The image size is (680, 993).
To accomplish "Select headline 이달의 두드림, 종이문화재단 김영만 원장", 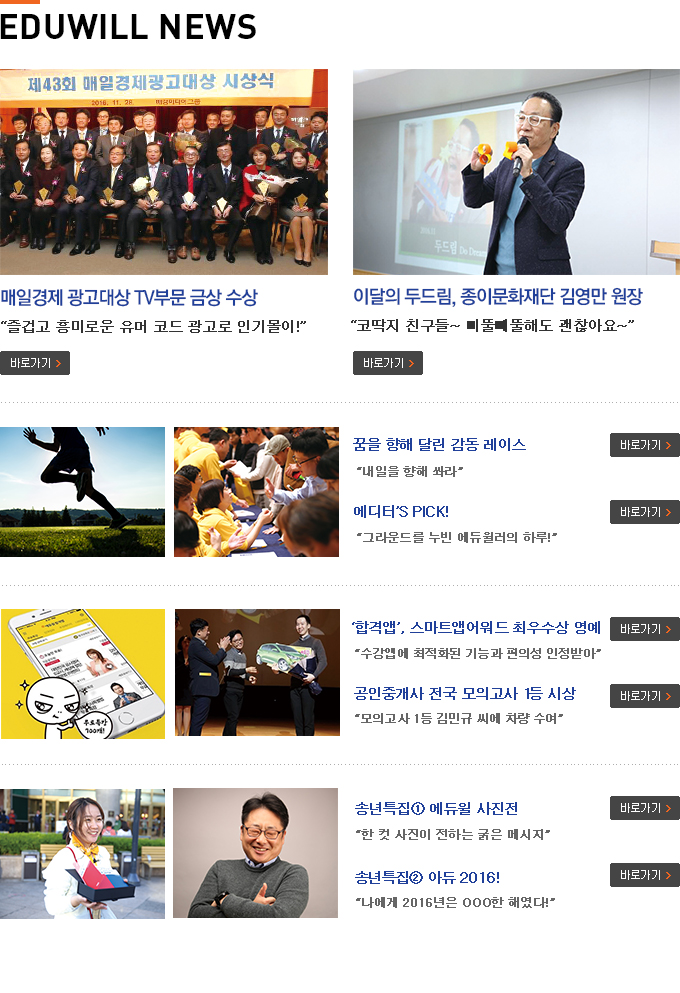I will (497, 297).
